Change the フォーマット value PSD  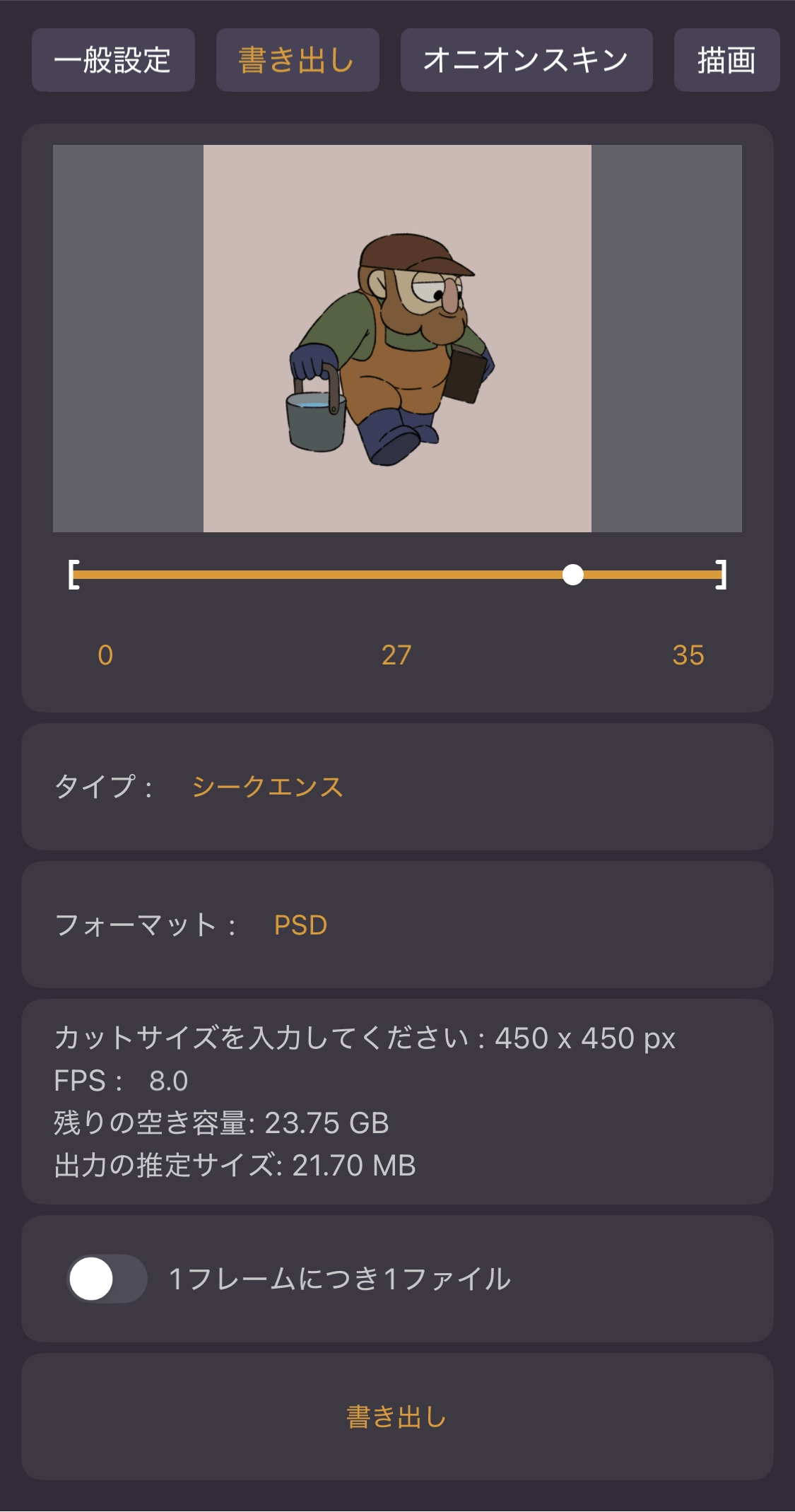(300, 925)
